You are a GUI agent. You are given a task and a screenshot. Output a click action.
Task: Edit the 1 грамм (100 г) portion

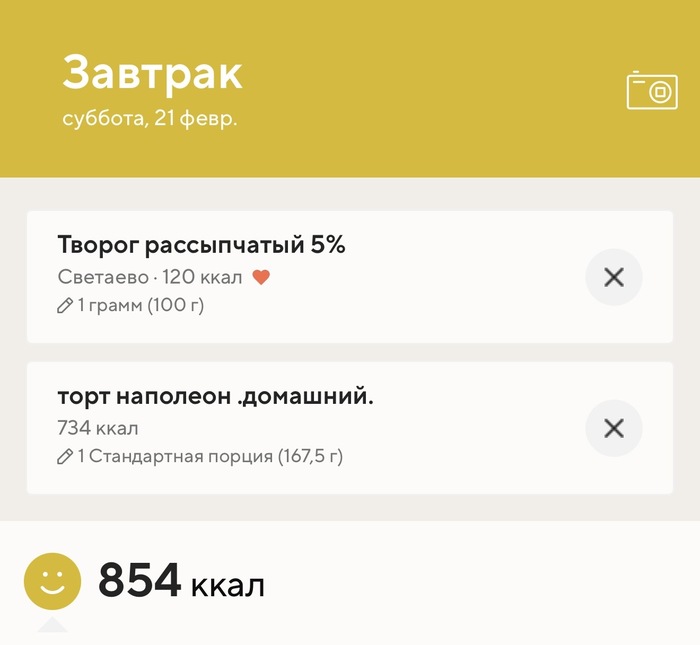click(131, 306)
